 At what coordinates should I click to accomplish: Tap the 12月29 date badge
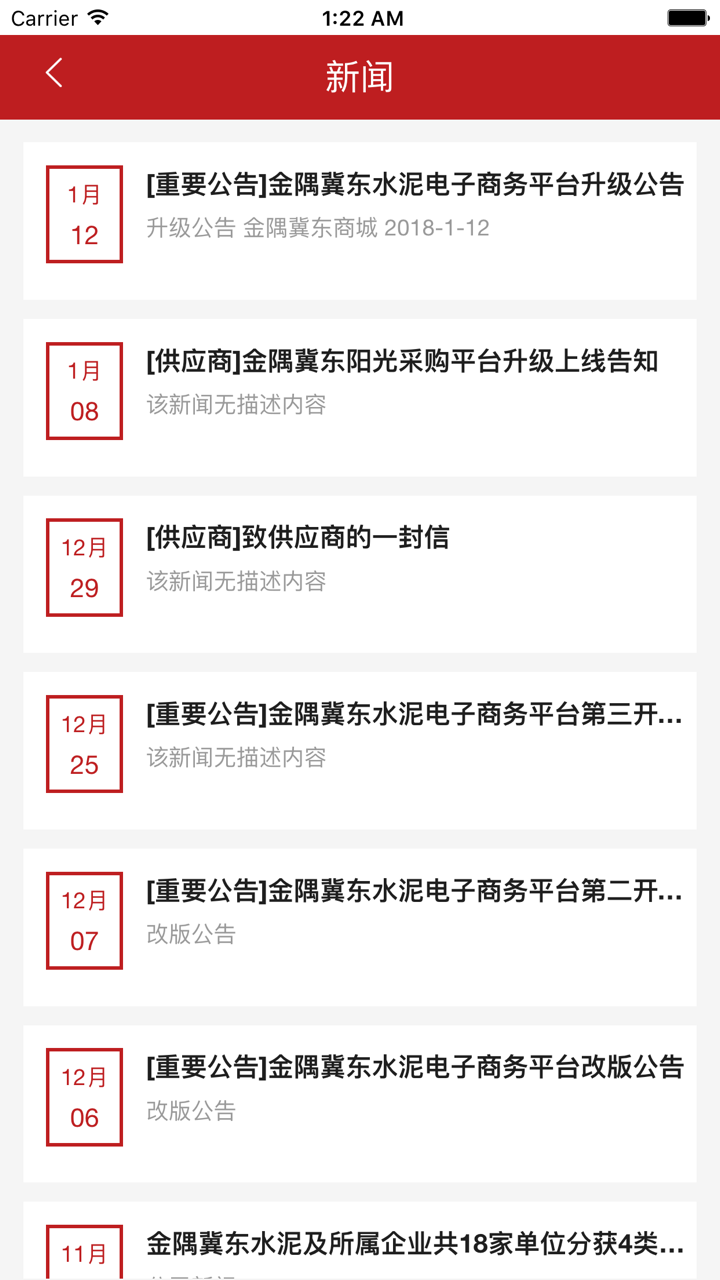pos(84,566)
